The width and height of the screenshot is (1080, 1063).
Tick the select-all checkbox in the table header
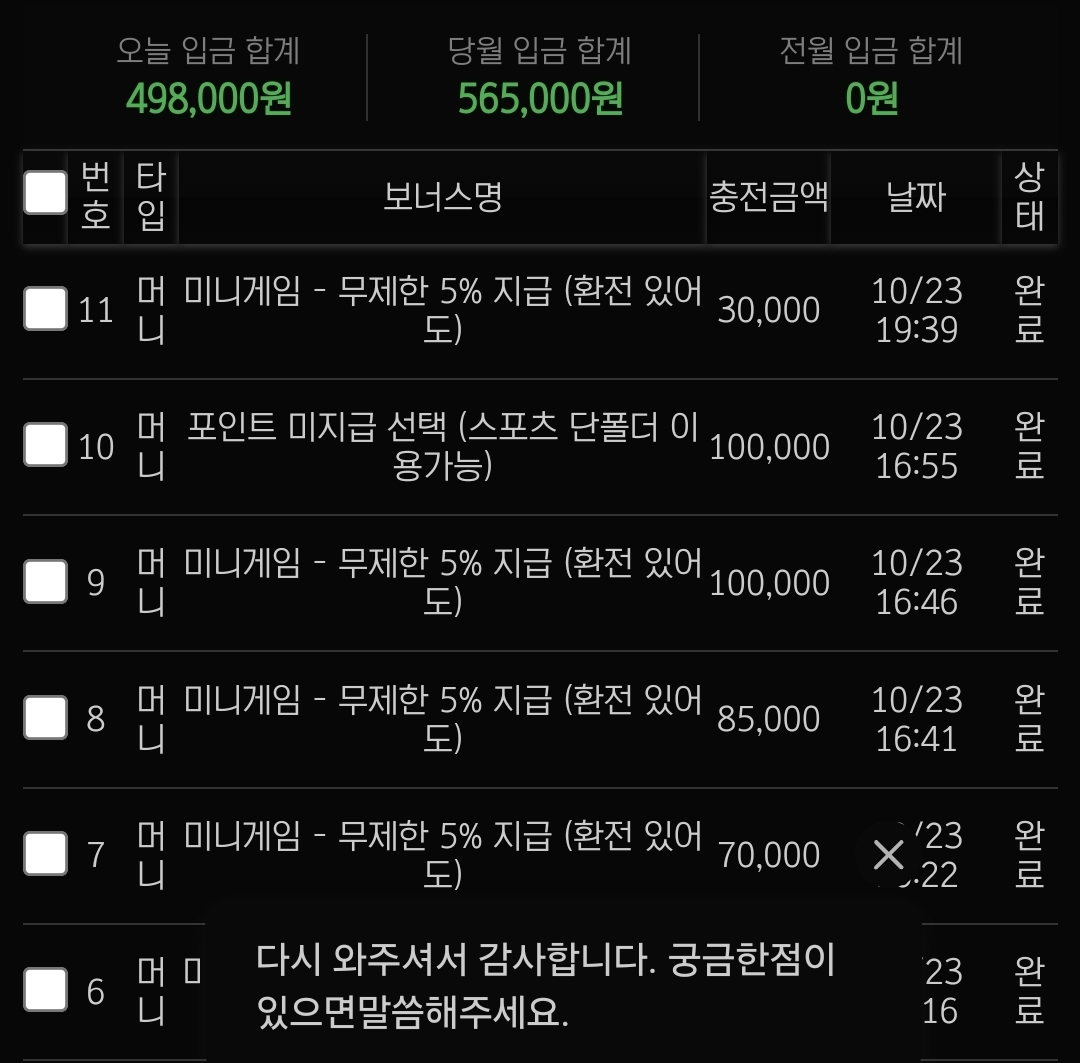coord(45,193)
